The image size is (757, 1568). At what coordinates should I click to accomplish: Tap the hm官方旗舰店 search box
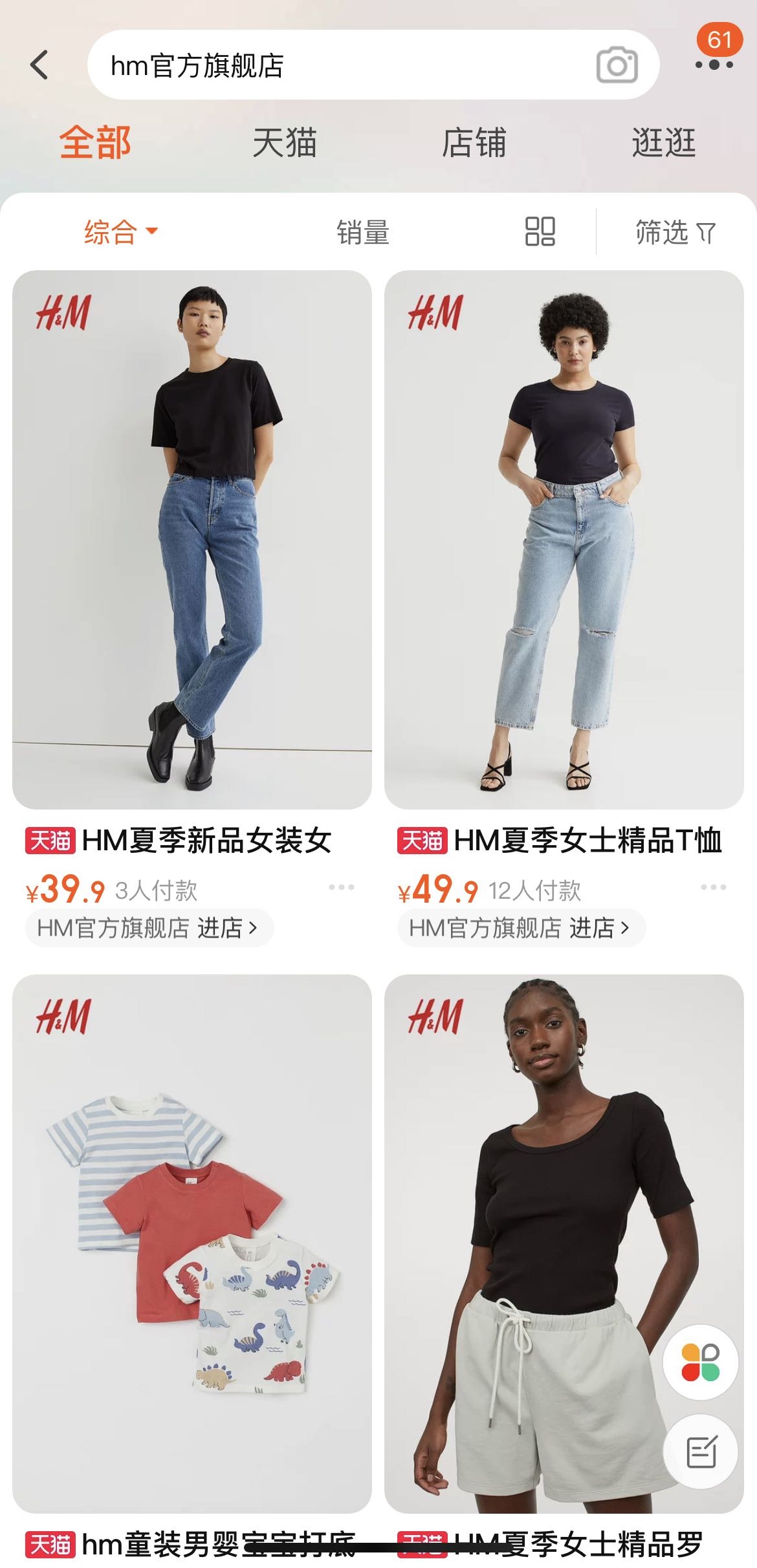(x=336, y=65)
